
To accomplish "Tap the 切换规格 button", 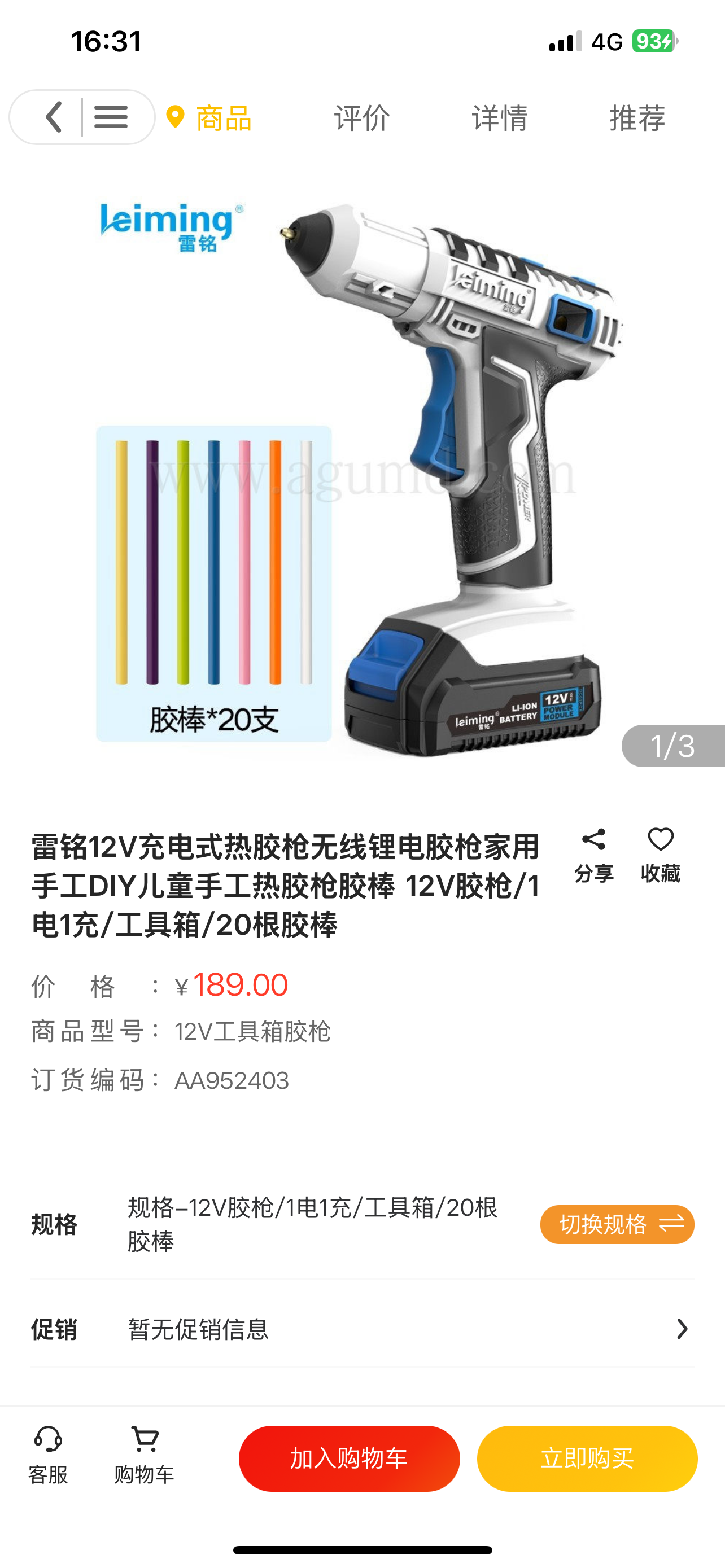I will pos(617,1224).
